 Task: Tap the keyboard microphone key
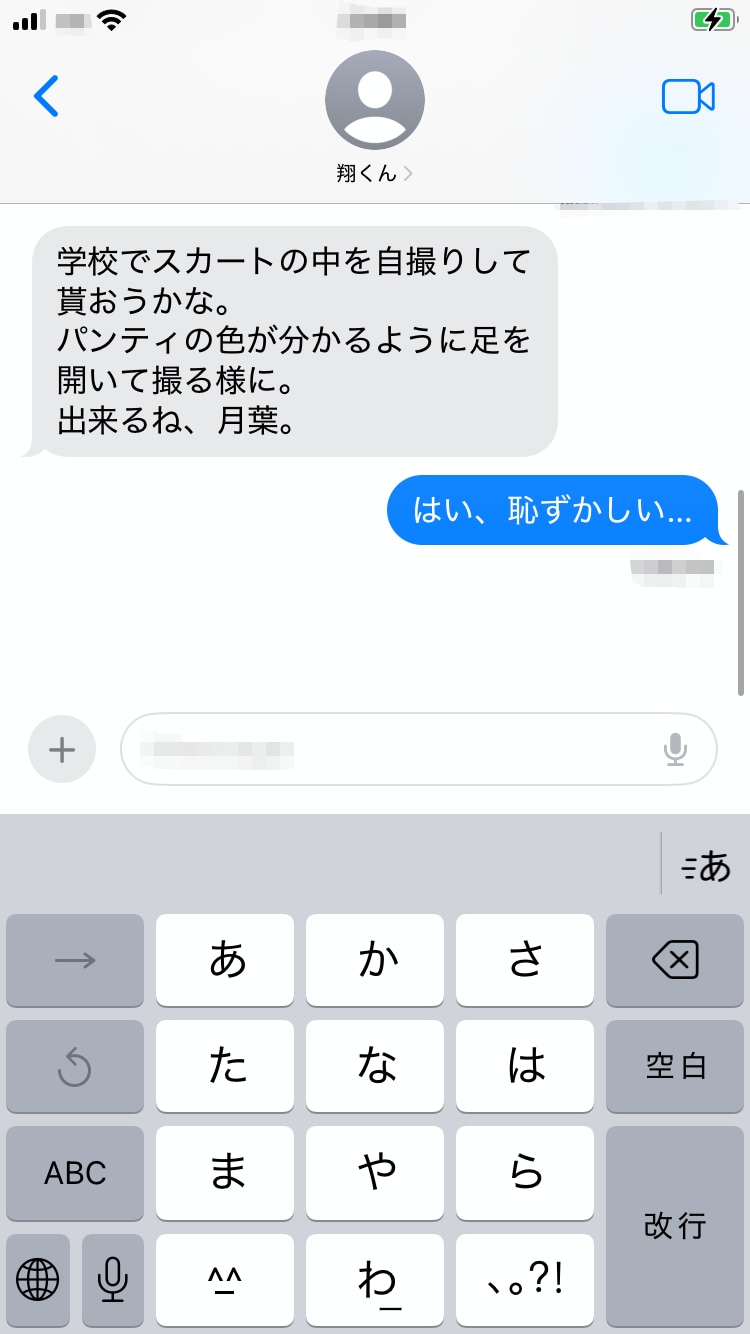point(113,1279)
